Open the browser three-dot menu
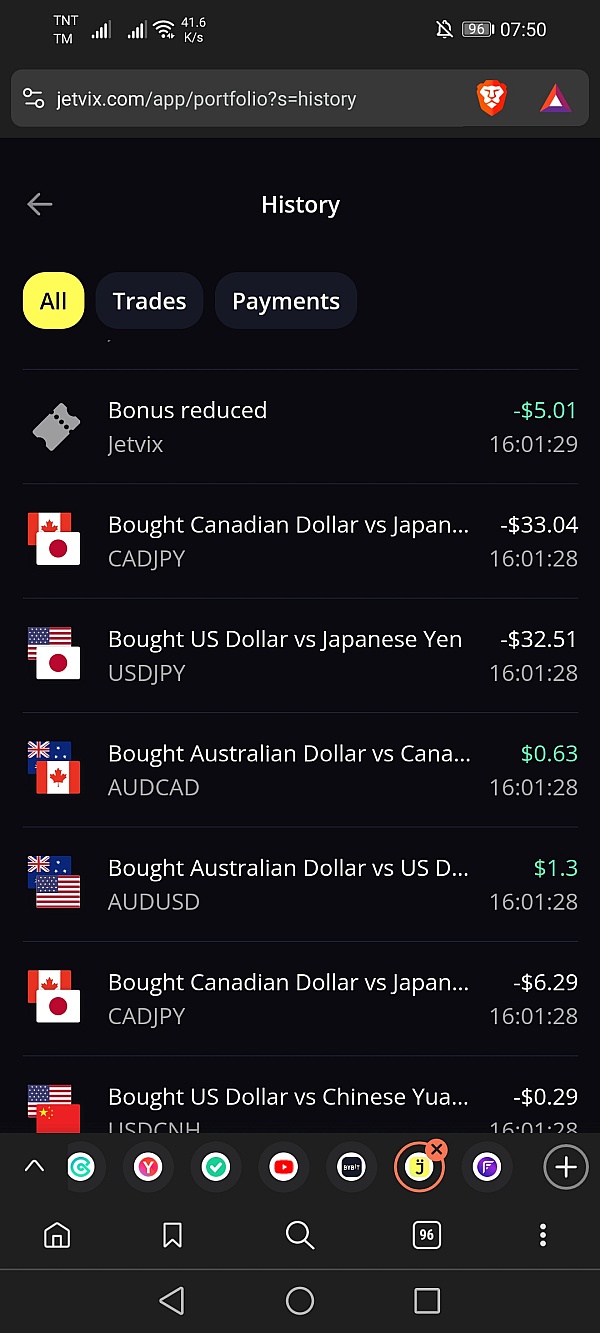 (x=543, y=1235)
